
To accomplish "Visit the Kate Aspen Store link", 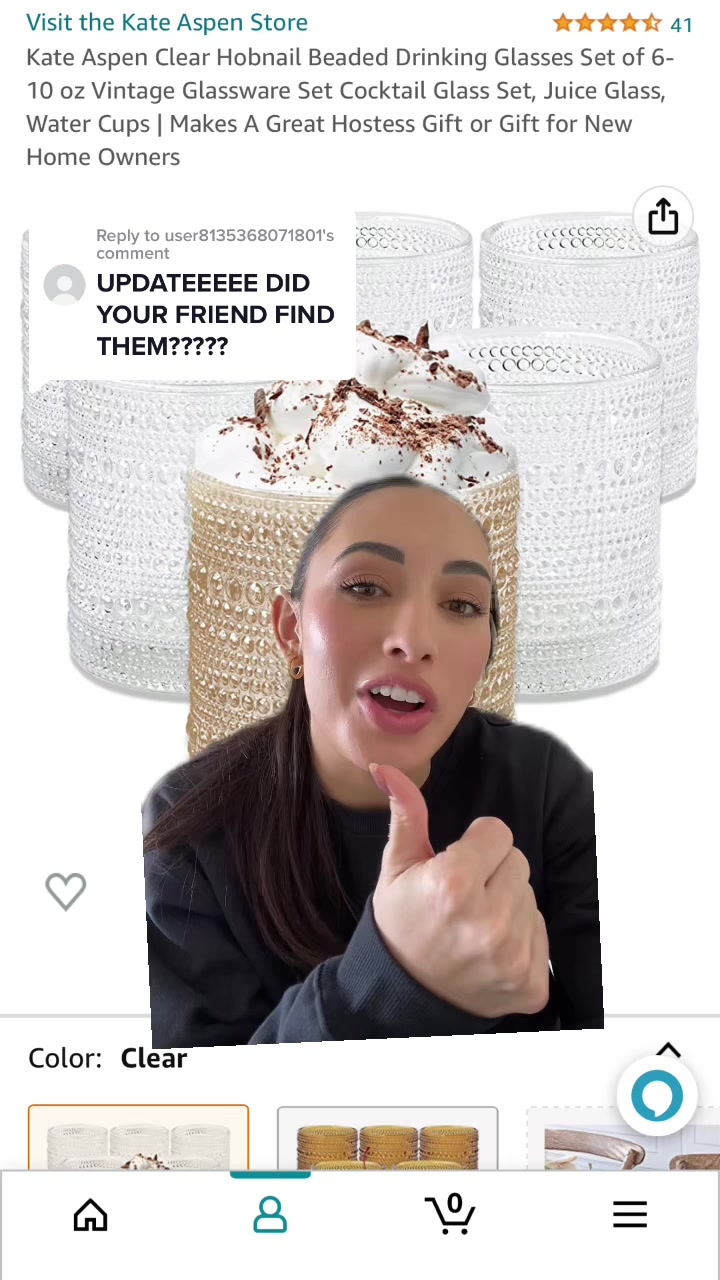I will pyautogui.click(x=167, y=22).
